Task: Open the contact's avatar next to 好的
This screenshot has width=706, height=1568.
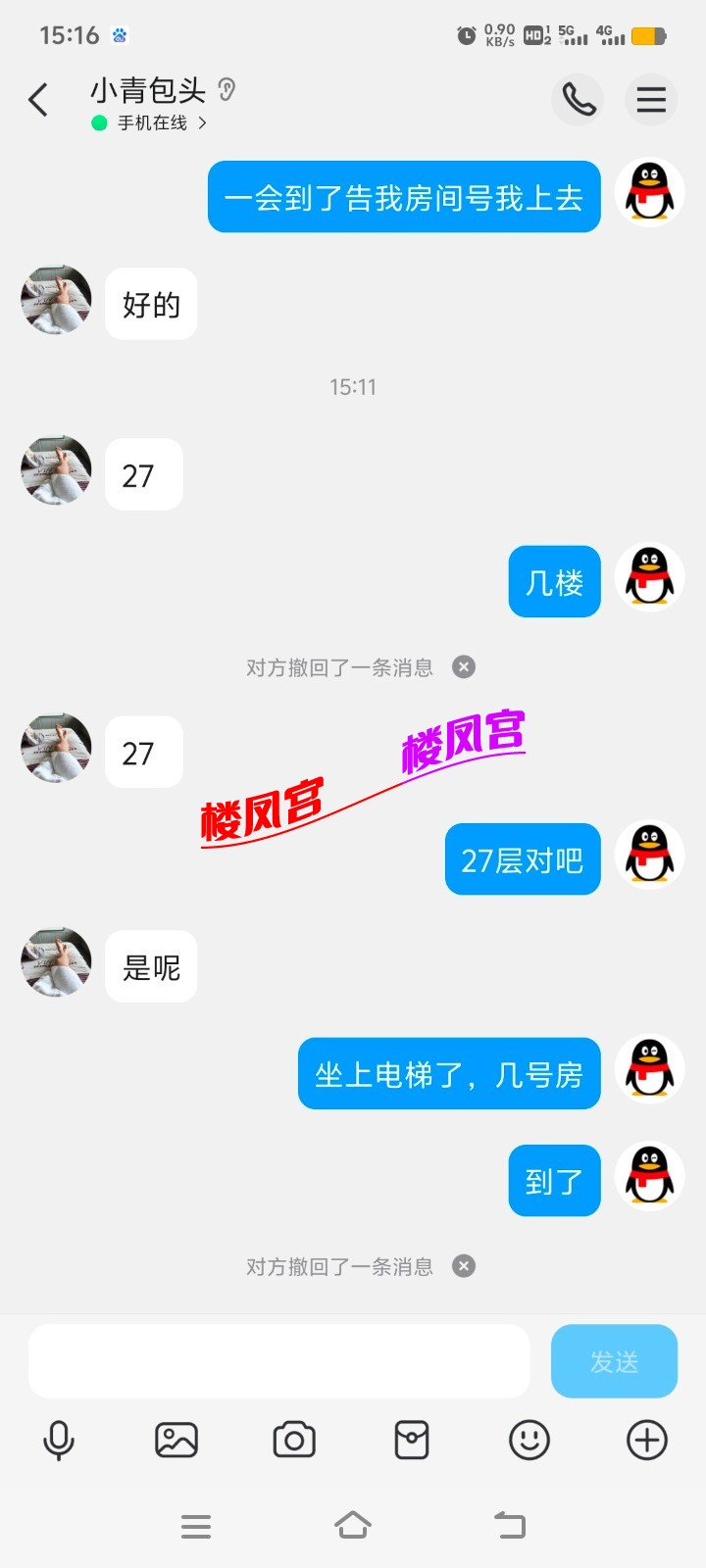Action: coord(56,301)
